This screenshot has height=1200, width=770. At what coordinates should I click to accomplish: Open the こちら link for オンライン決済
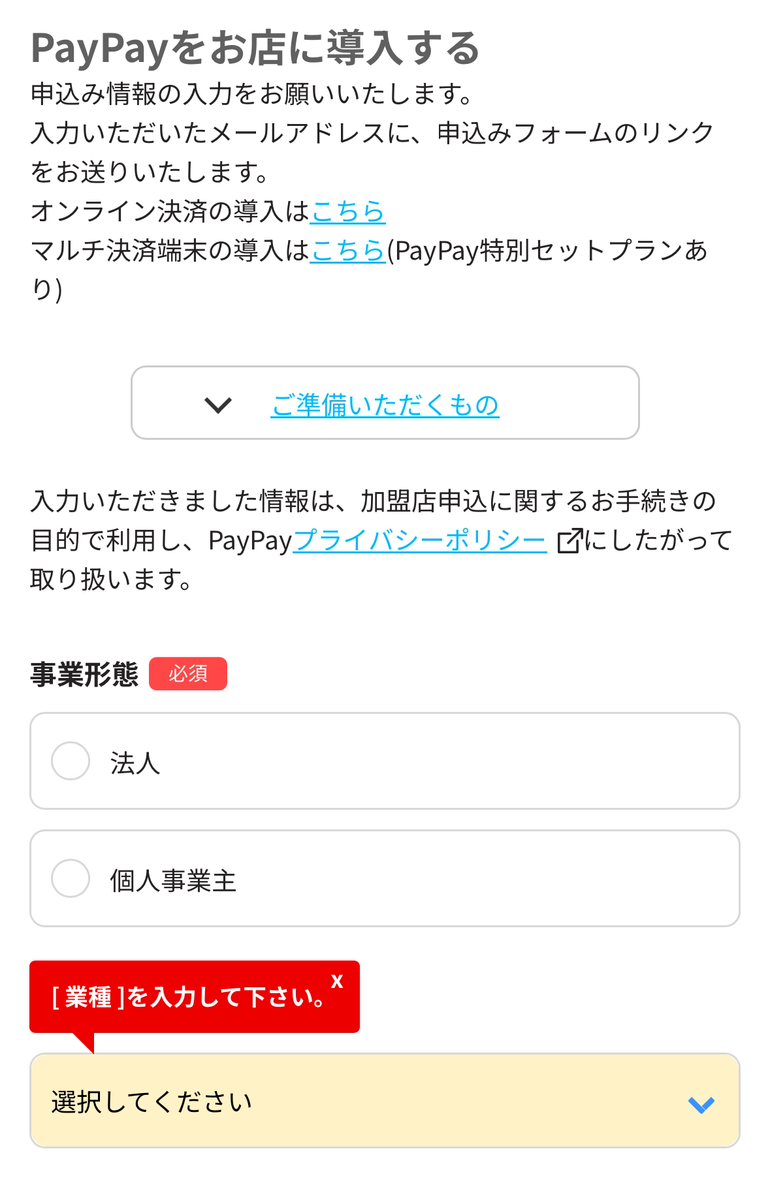point(347,211)
